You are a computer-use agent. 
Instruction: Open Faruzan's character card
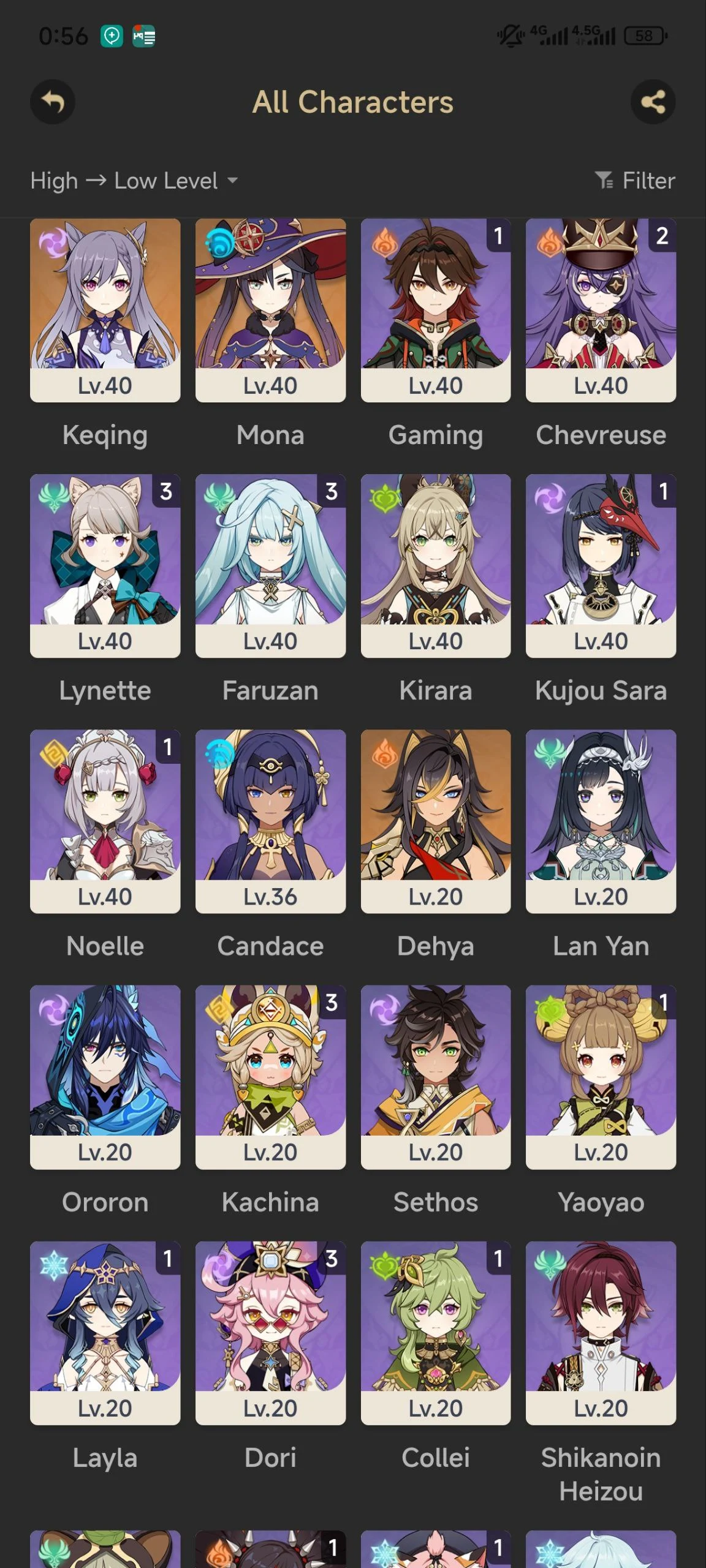[x=270, y=565]
